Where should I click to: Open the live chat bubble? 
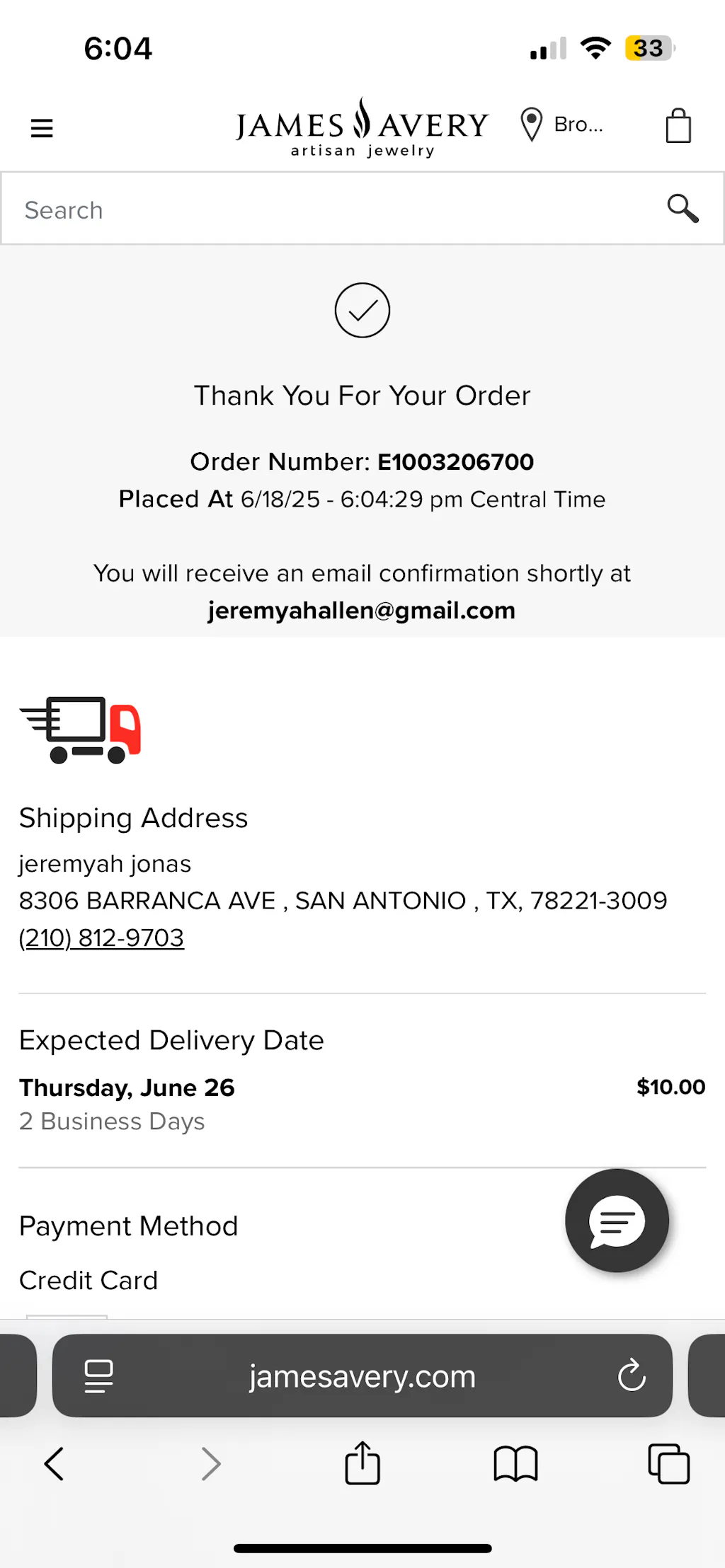click(x=617, y=1221)
